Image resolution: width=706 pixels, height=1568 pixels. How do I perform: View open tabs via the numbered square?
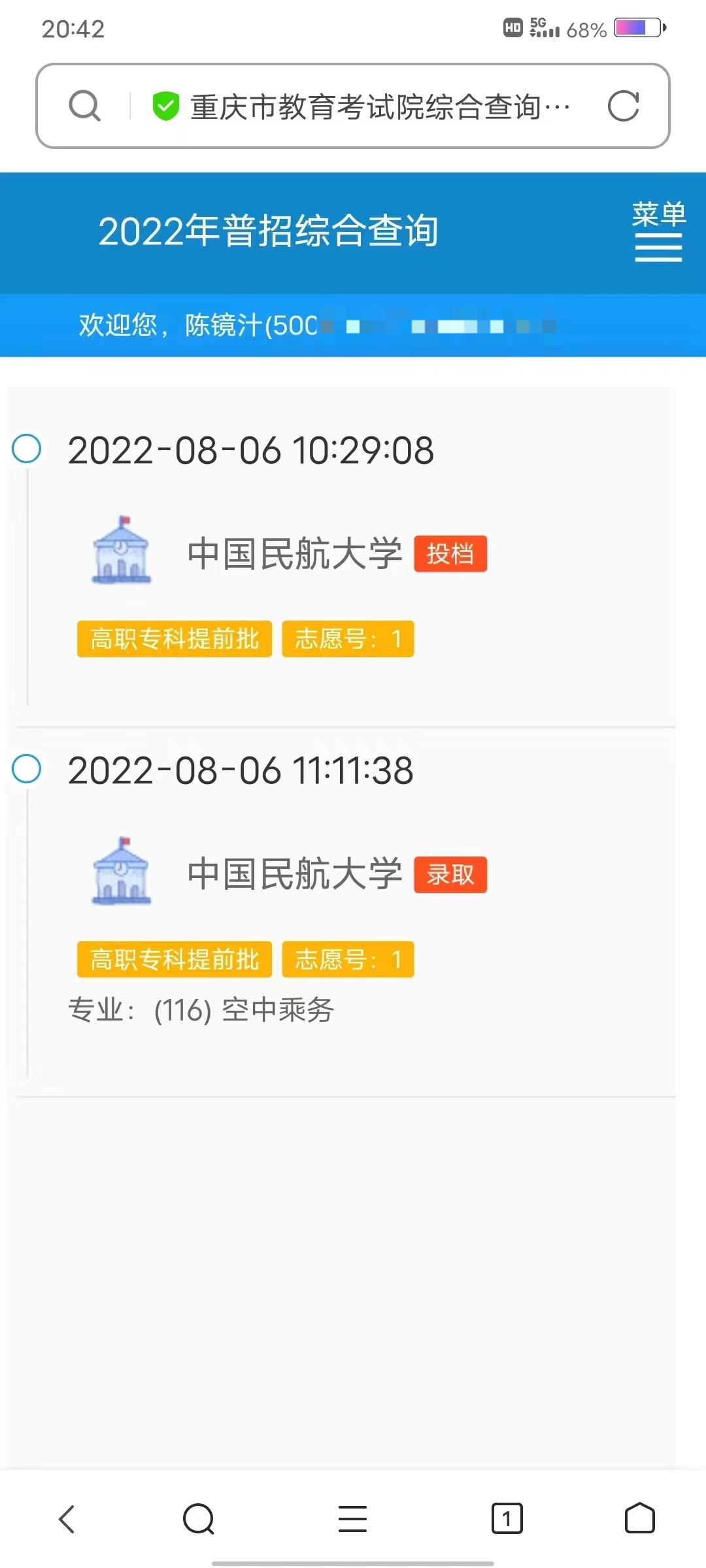507,1518
